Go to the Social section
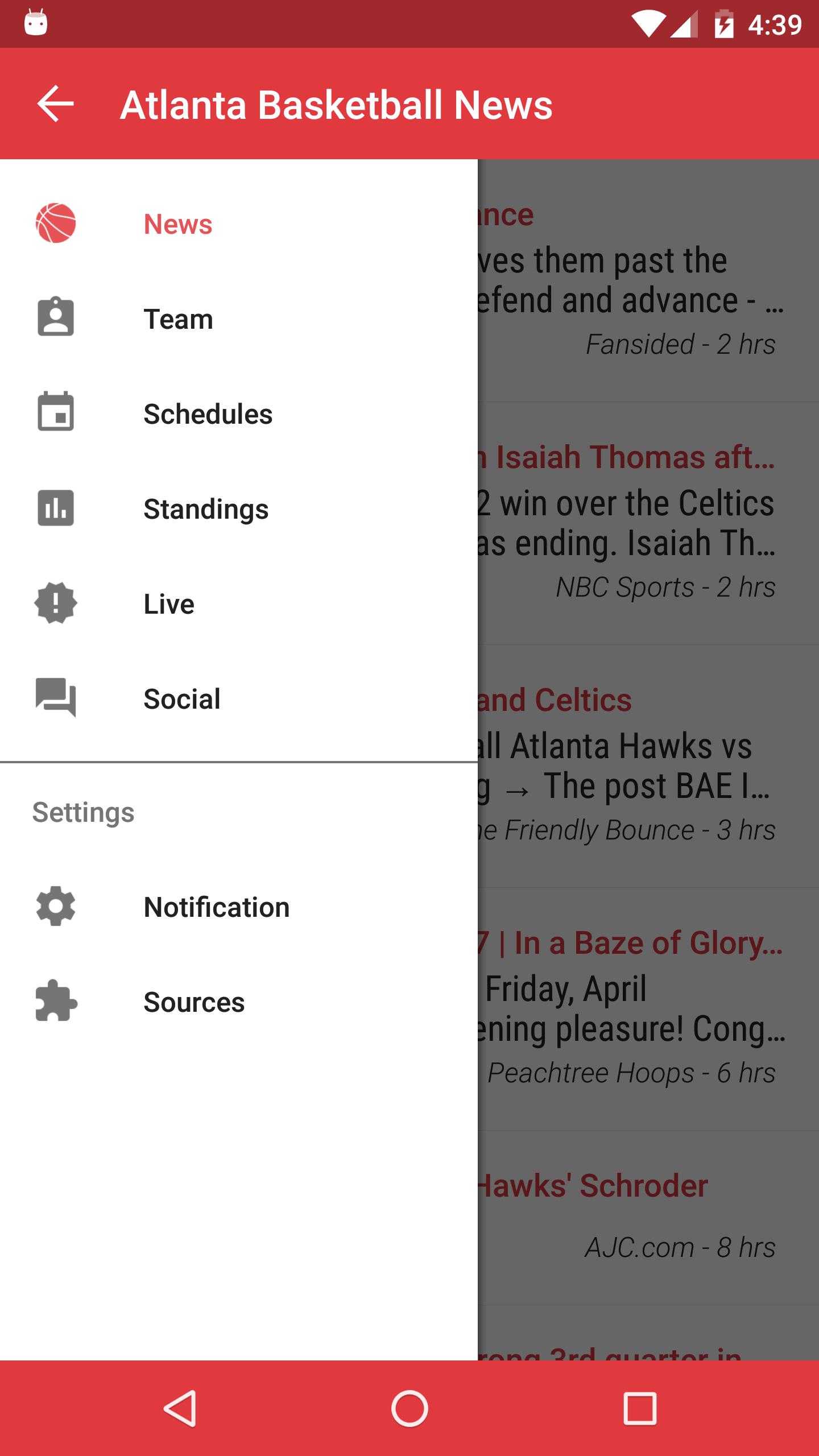This screenshot has width=819, height=1456. (181, 698)
